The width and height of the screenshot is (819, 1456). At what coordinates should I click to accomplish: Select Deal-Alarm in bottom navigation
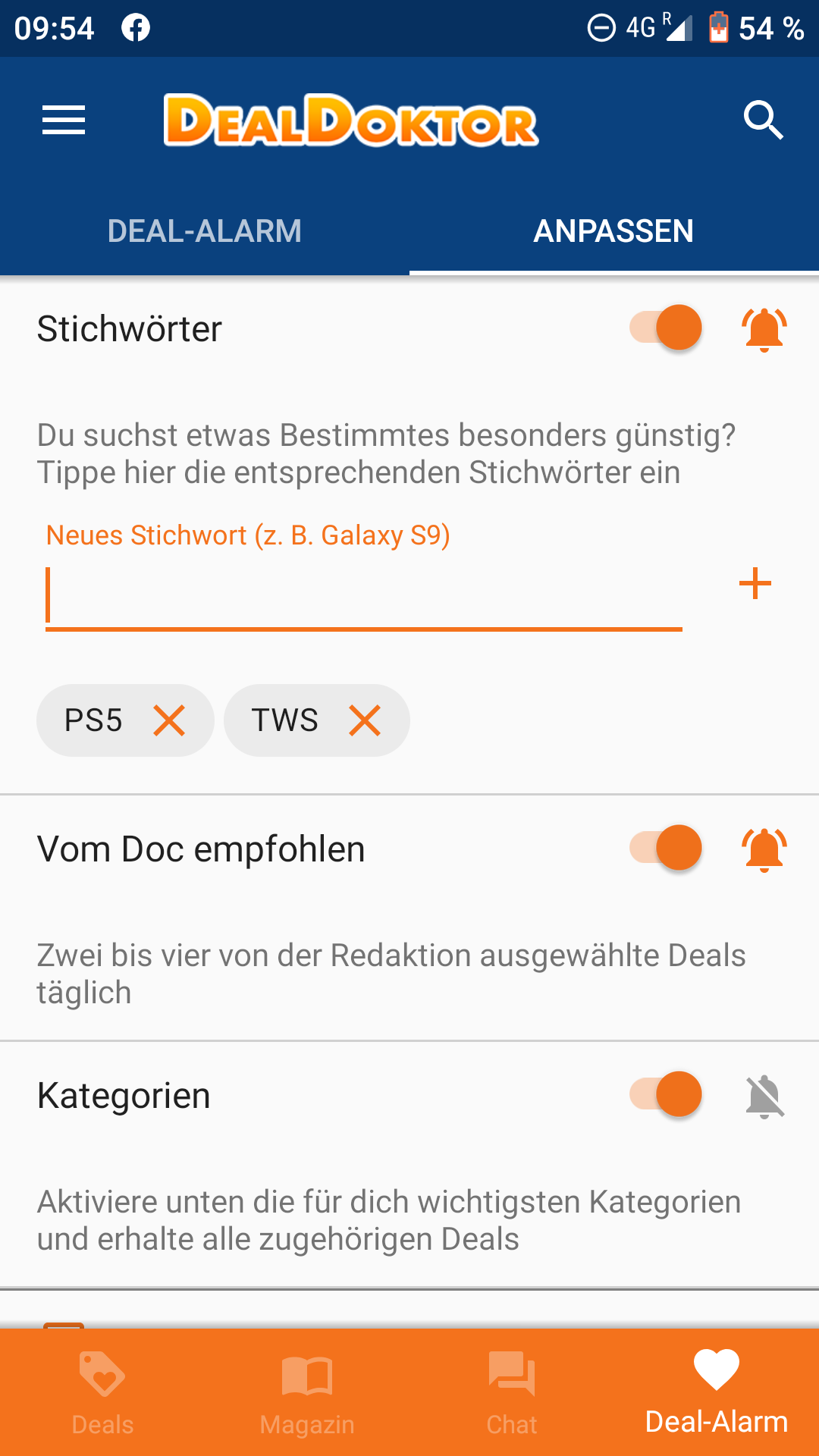tap(717, 1393)
